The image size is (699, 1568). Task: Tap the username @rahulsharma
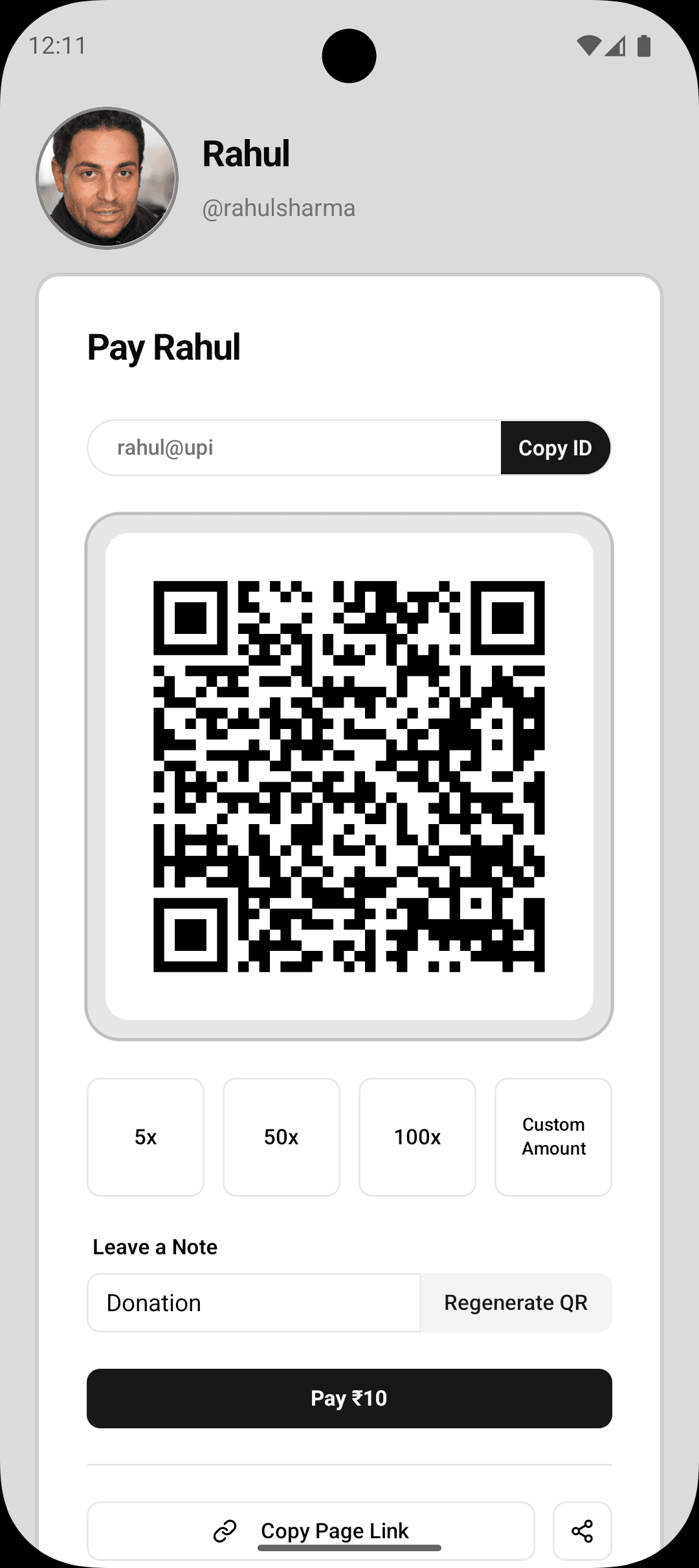tap(277, 208)
